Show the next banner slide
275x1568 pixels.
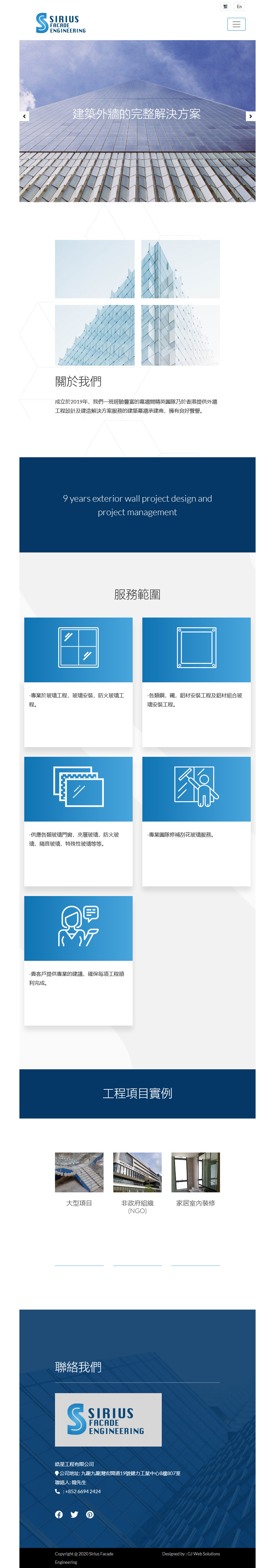(250, 116)
